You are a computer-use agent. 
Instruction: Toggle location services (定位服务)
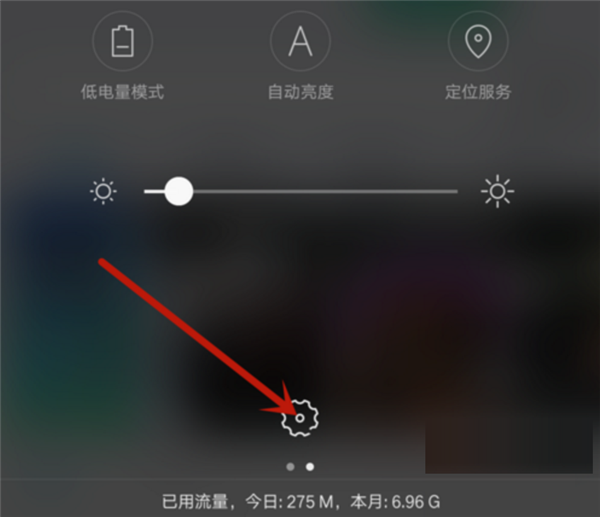pyautogui.click(x=478, y=42)
